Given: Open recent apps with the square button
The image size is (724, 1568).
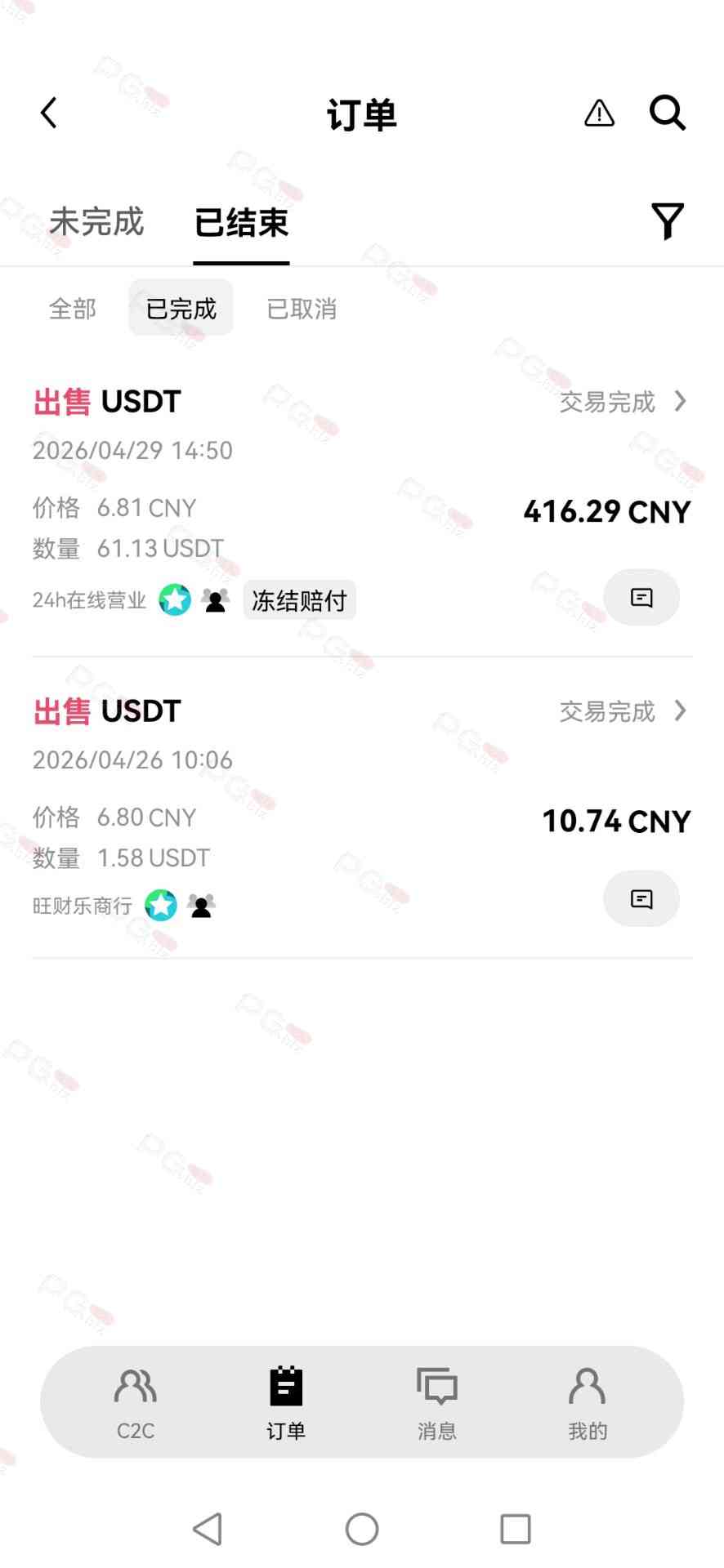Looking at the screenshot, I should tap(515, 1529).
